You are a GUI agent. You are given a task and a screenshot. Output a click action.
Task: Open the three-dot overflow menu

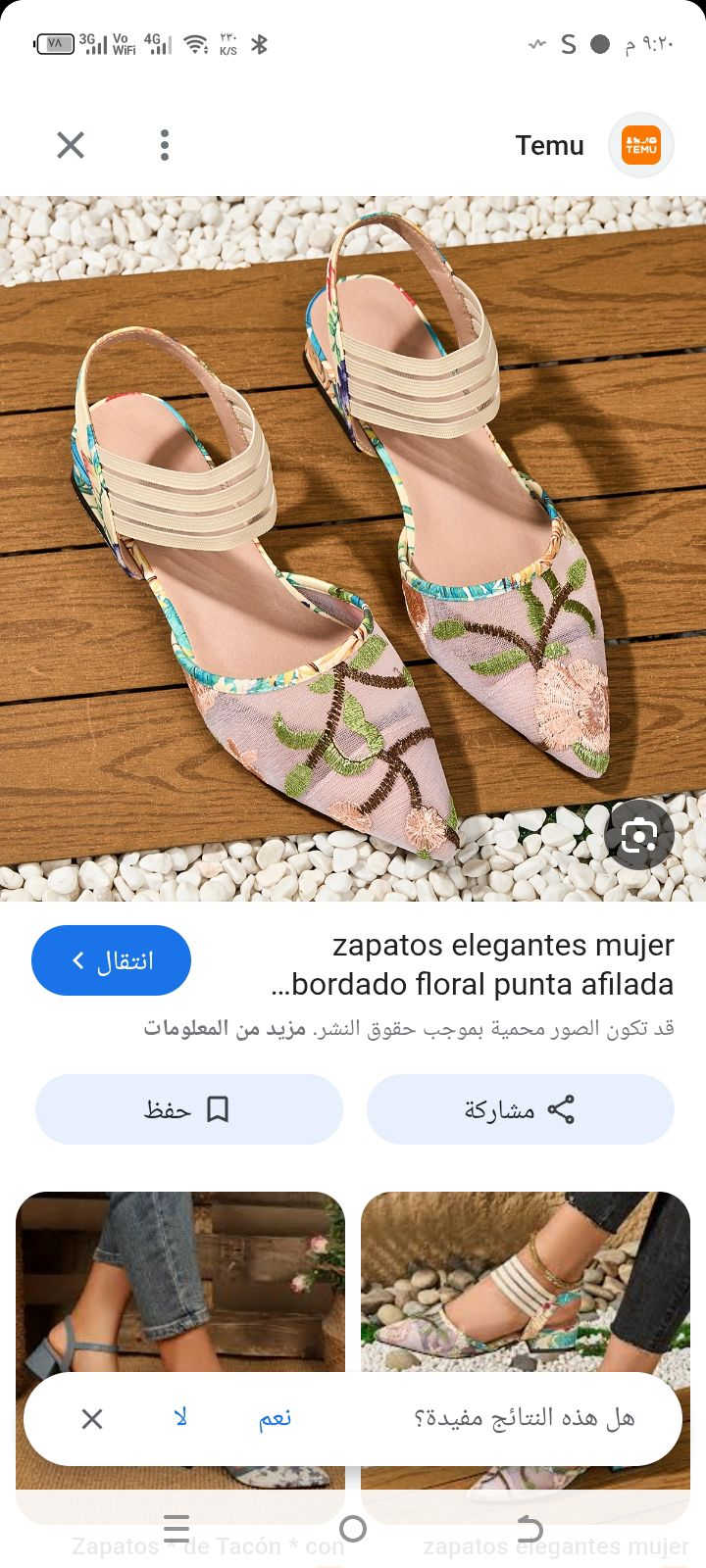pyautogui.click(x=165, y=145)
